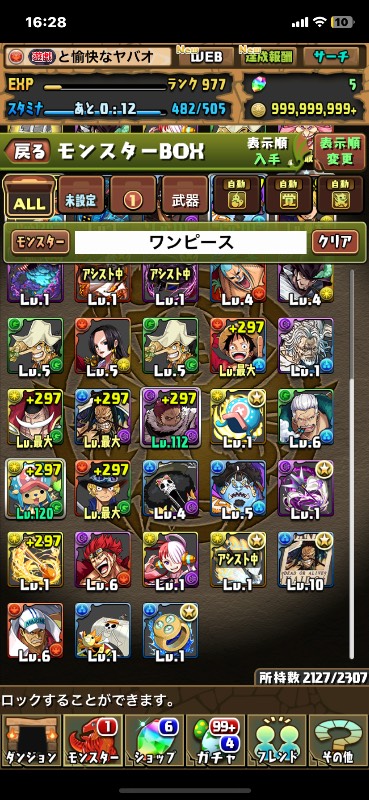Go back with the 戻る button
This screenshot has height=800, width=369.
29,152
